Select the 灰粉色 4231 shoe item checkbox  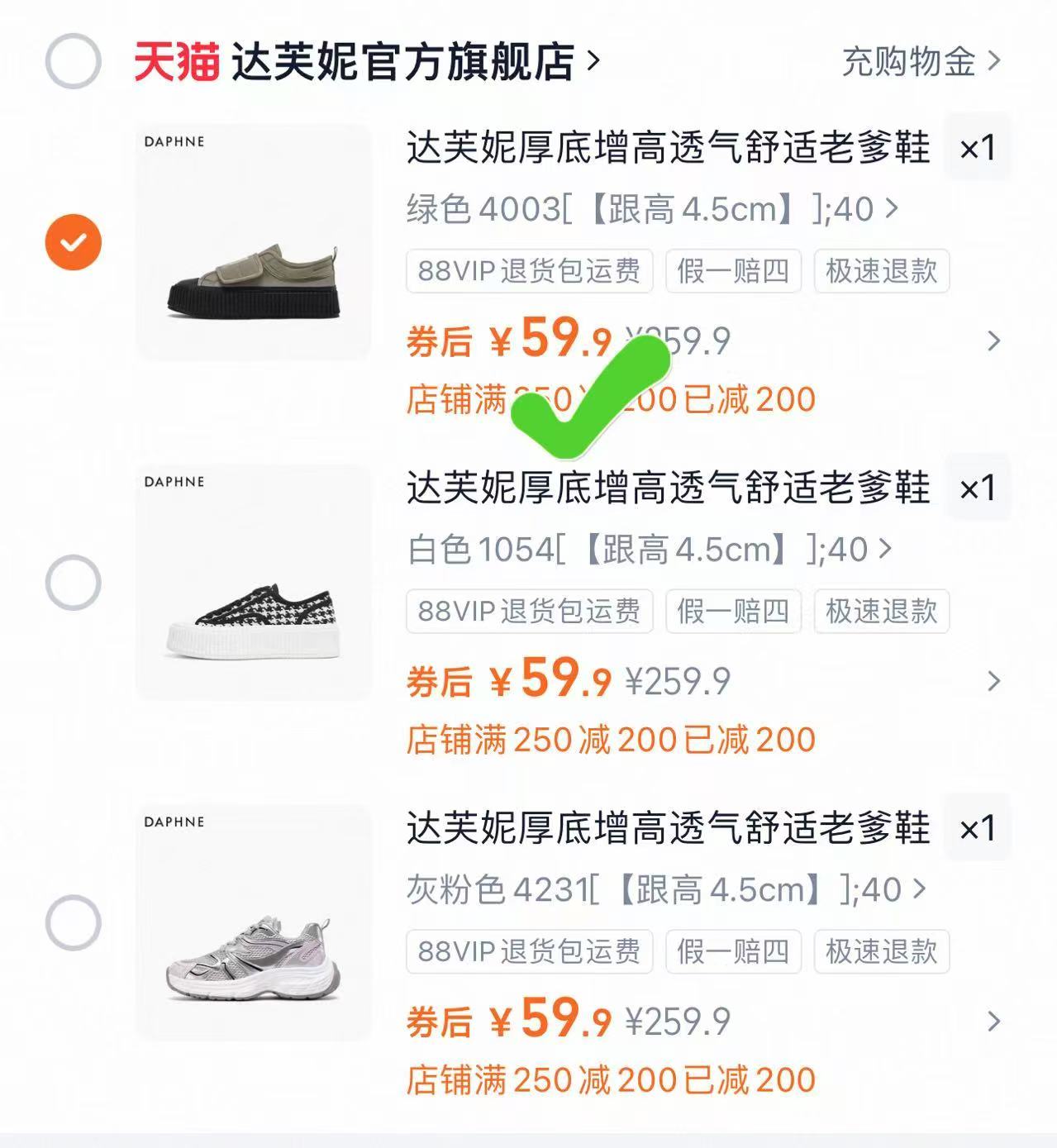(72, 923)
